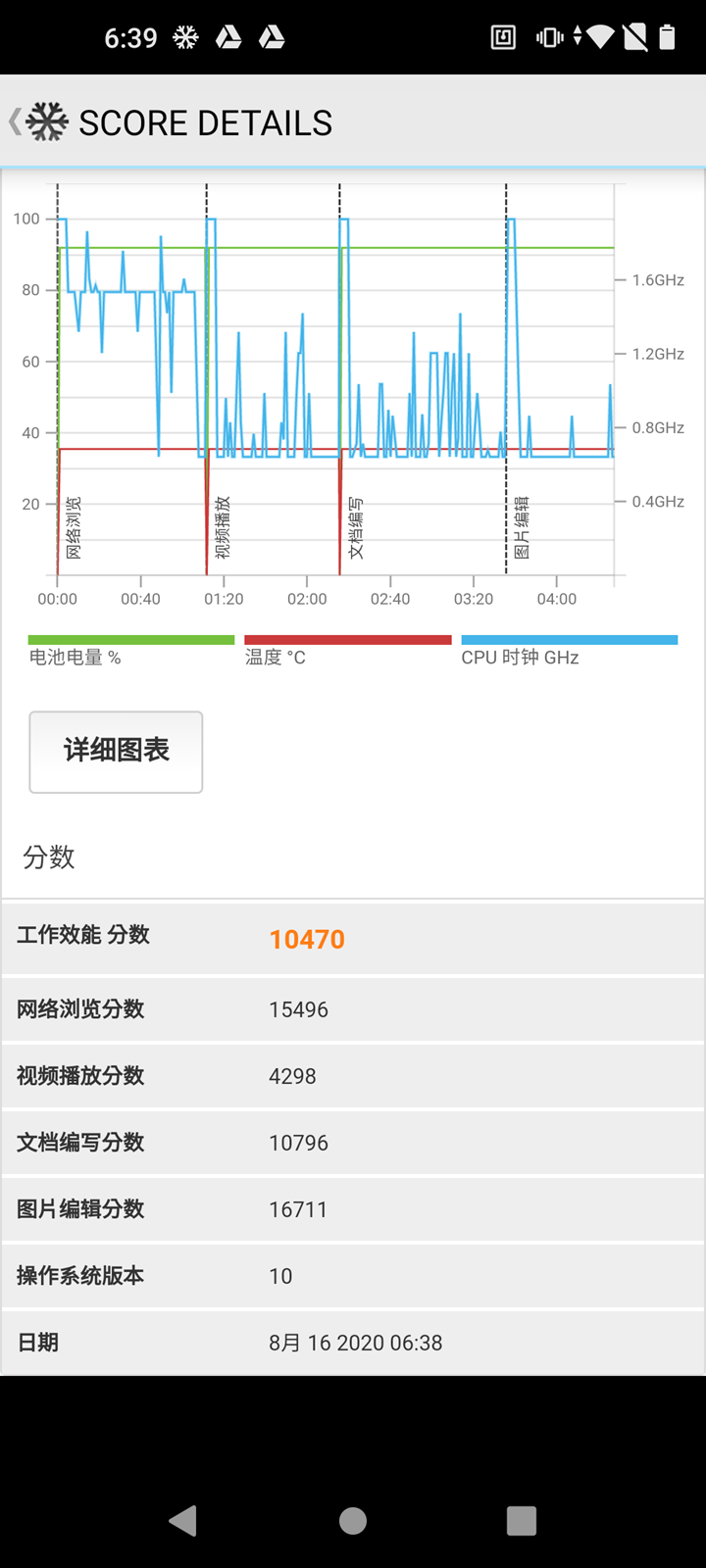The height and width of the screenshot is (1568, 706).
Task: Tap the system back button
Action: pos(183,1520)
